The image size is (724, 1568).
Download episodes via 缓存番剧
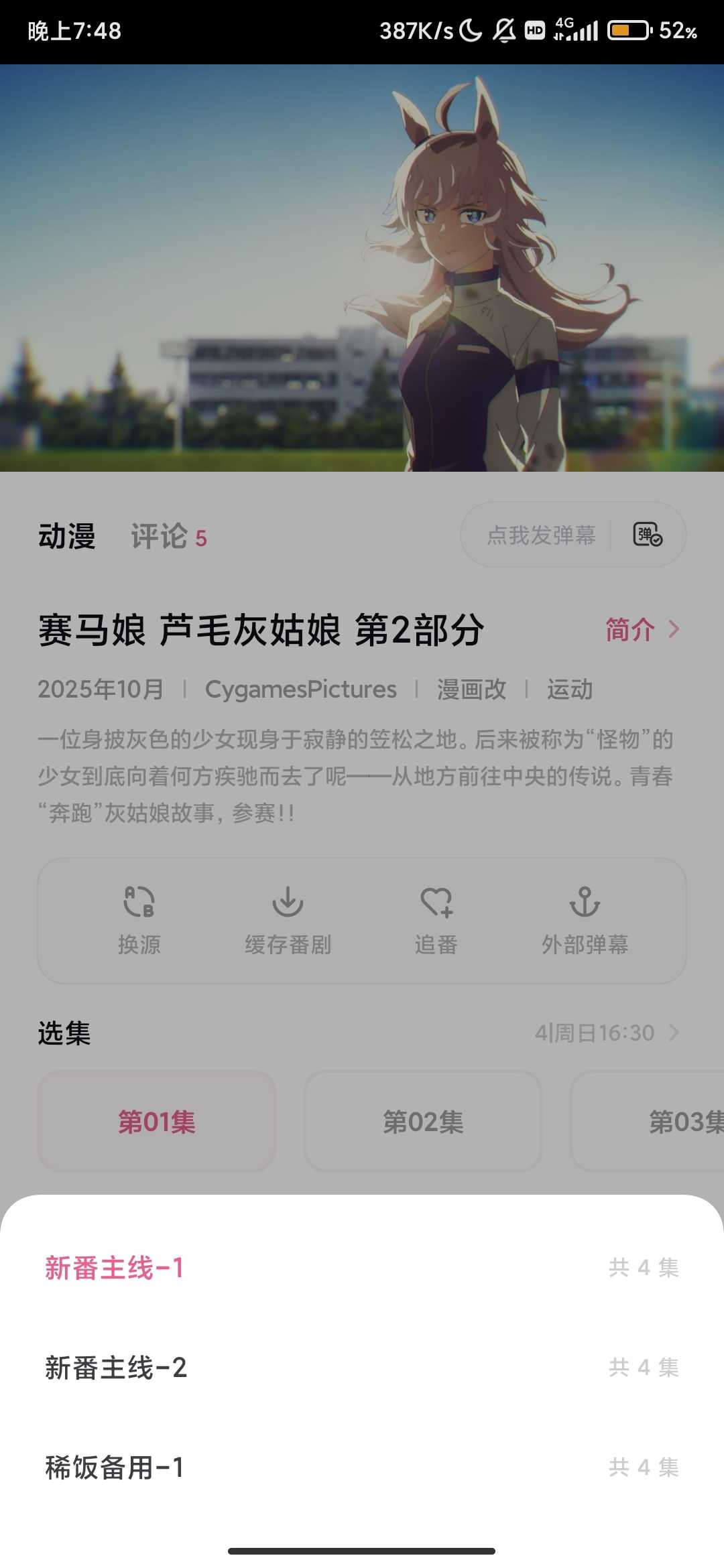point(288,920)
